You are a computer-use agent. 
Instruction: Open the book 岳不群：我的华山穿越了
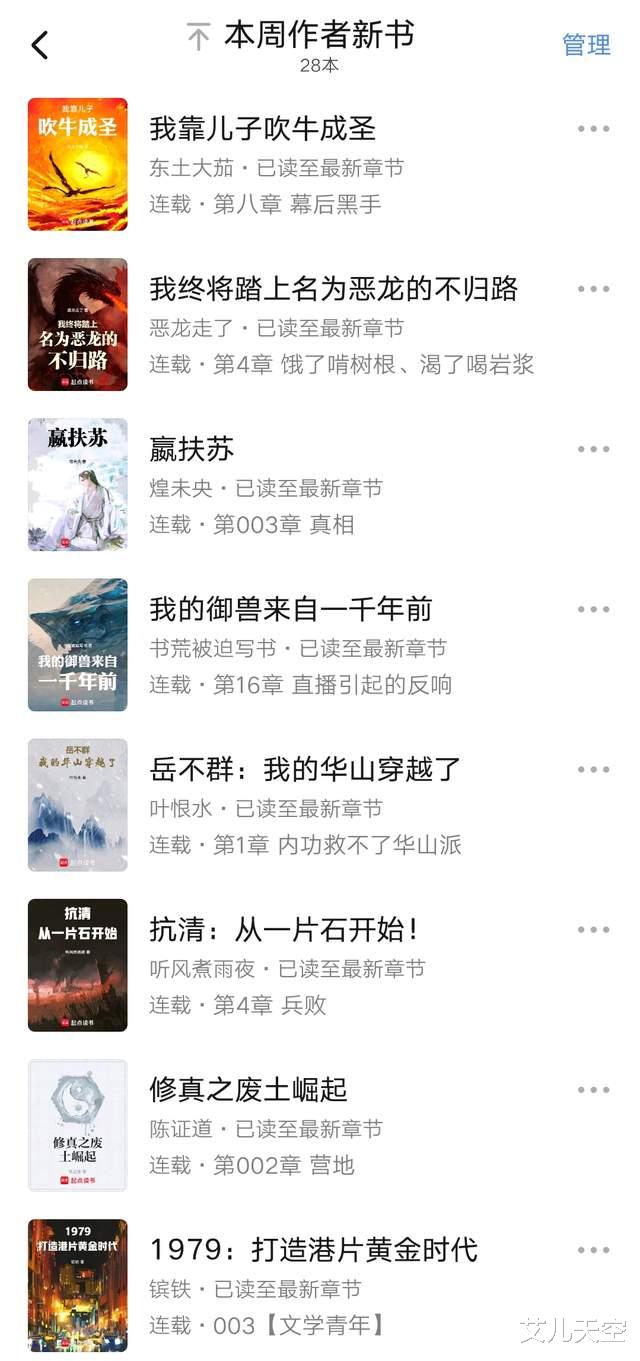305,769
